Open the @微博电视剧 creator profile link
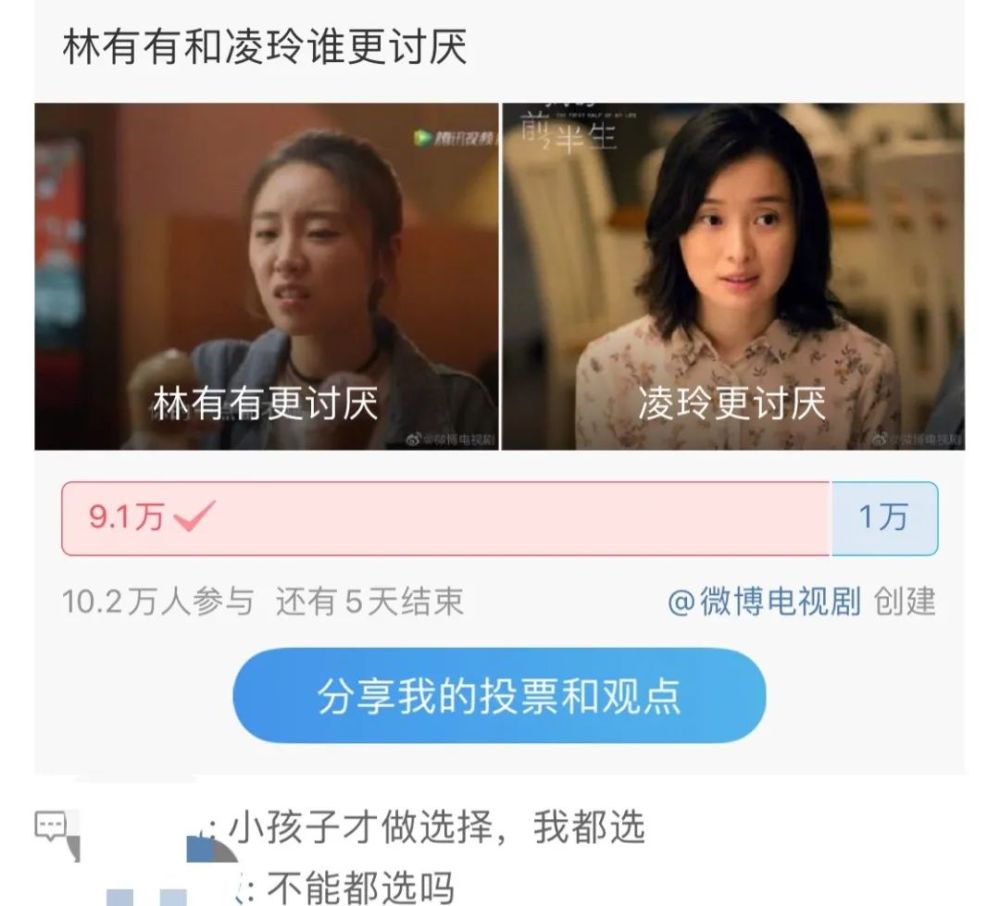Viewport: 1000px width, 906px height. pyautogui.click(x=764, y=602)
